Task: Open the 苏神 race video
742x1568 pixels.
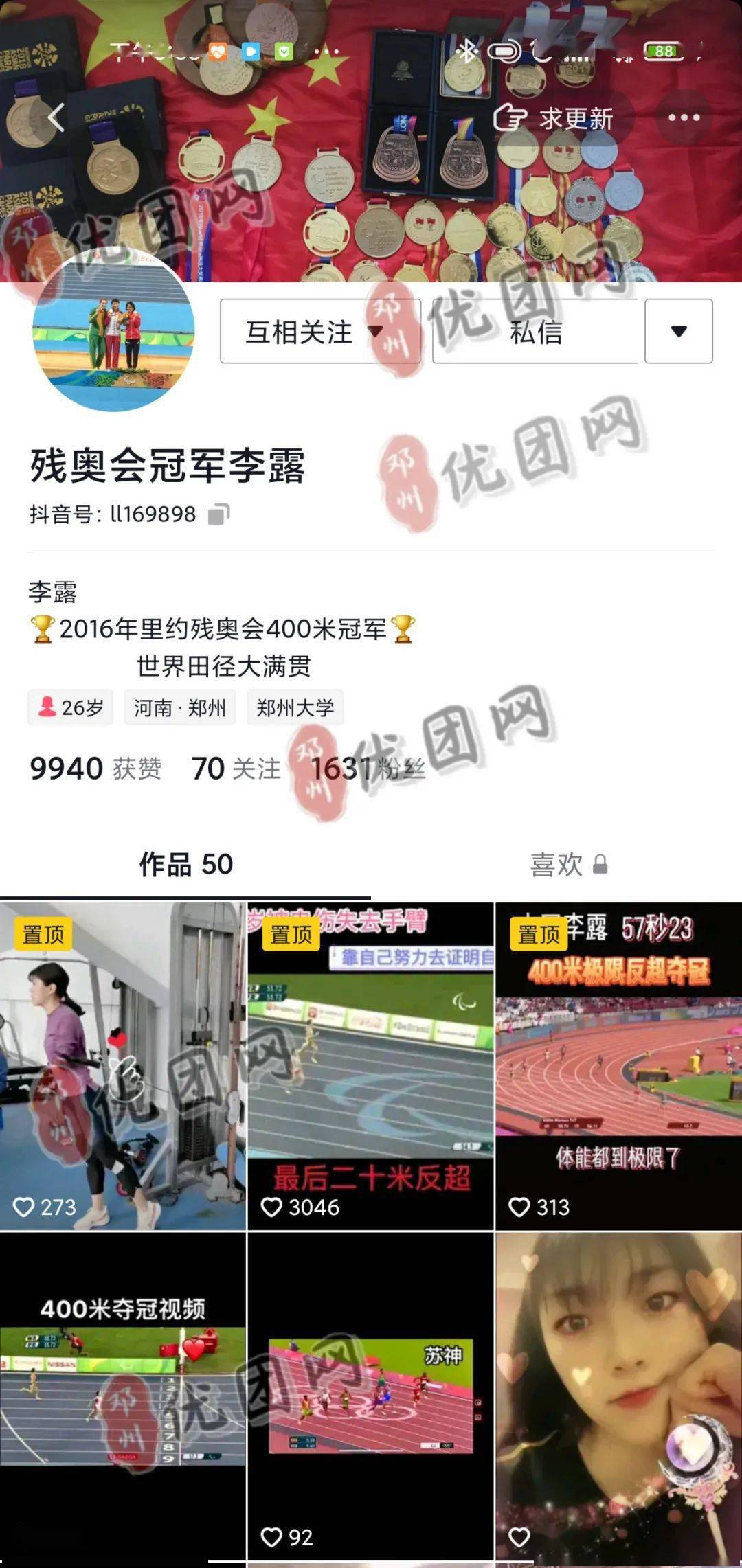Action: (x=370, y=1398)
